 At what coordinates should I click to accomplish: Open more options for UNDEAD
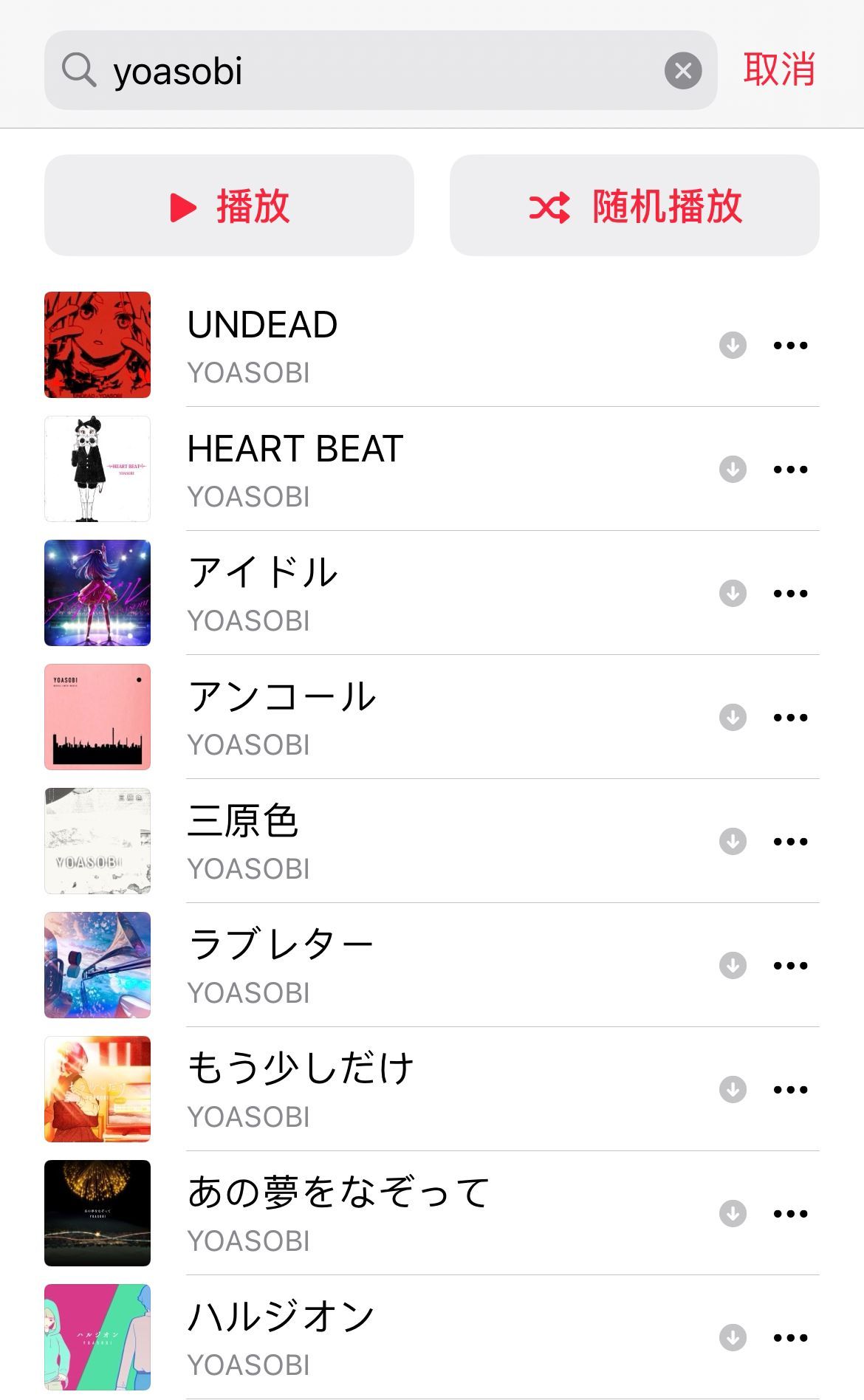790,345
